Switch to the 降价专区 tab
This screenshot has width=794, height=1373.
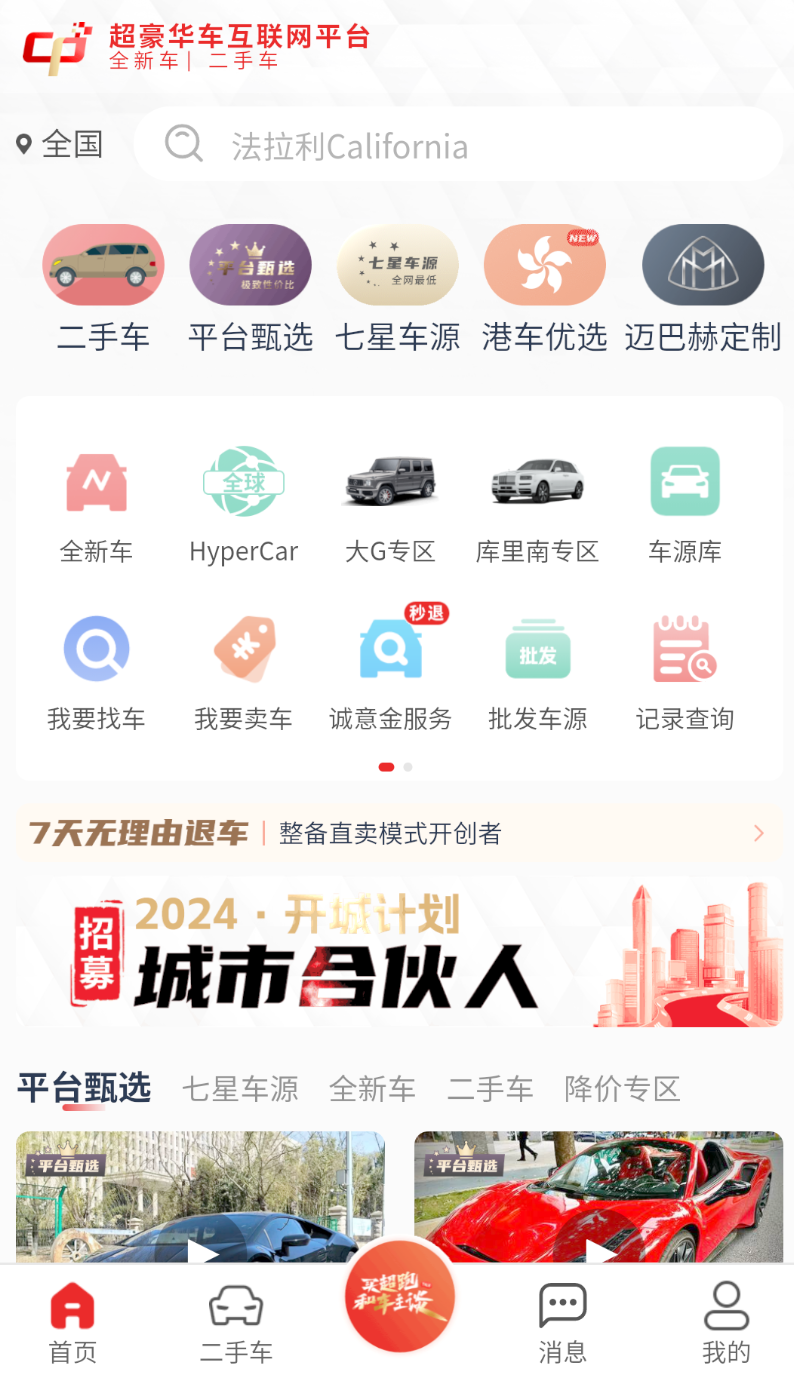(x=622, y=1088)
